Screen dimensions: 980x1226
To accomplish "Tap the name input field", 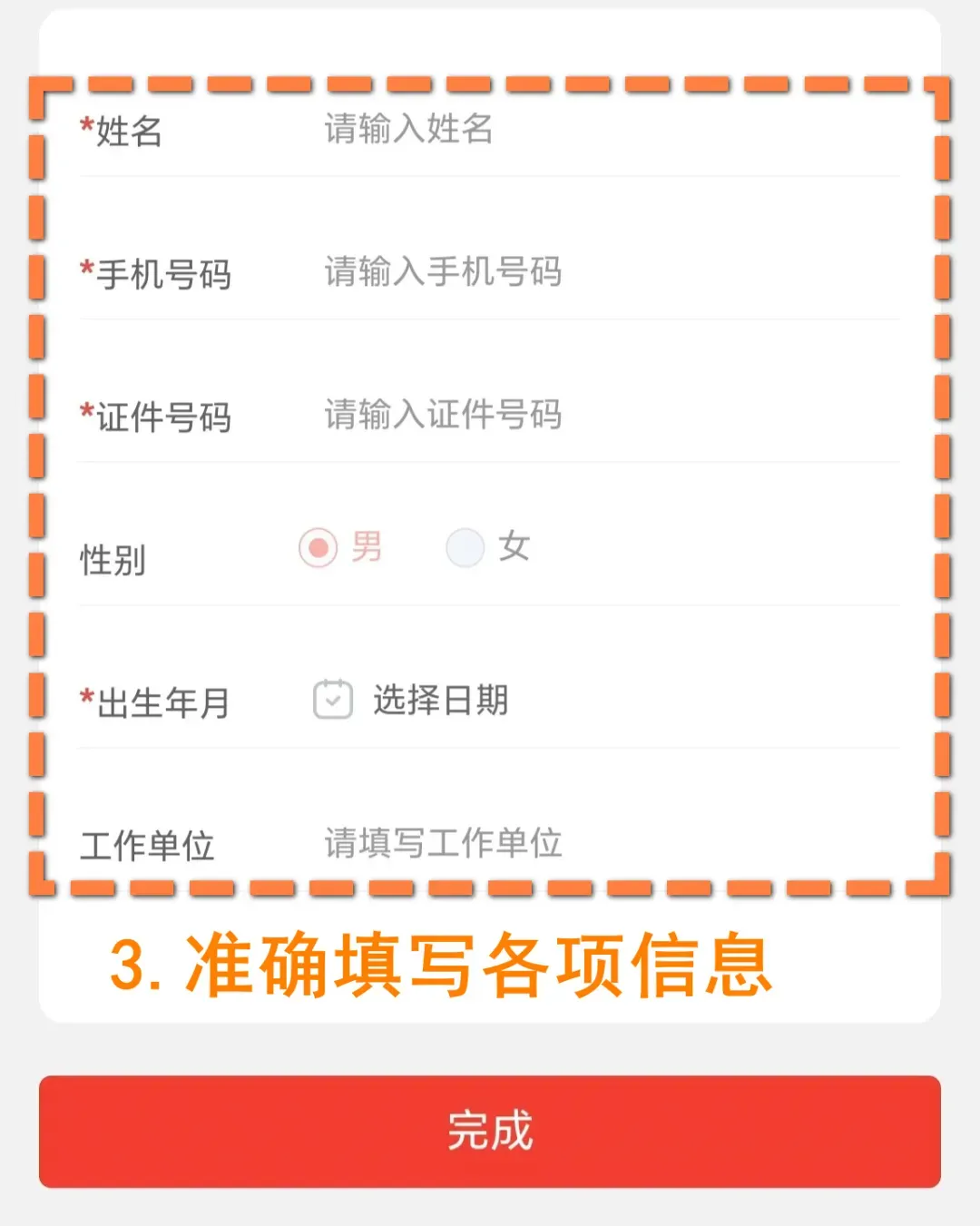I will [x=544, y=130].
